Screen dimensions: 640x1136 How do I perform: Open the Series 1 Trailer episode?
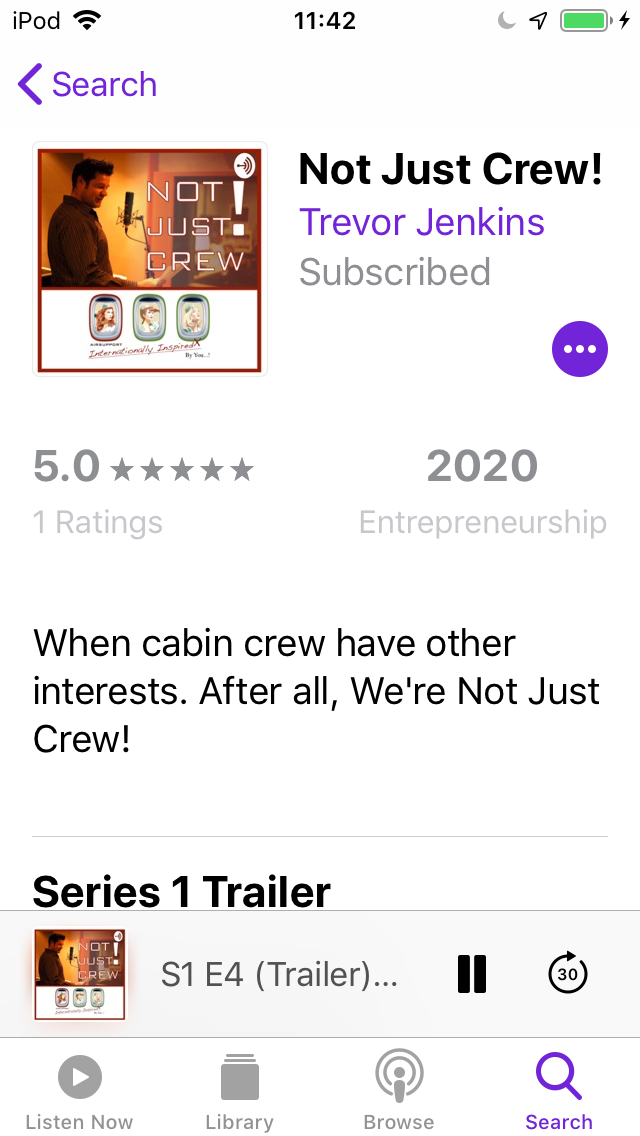181,891
